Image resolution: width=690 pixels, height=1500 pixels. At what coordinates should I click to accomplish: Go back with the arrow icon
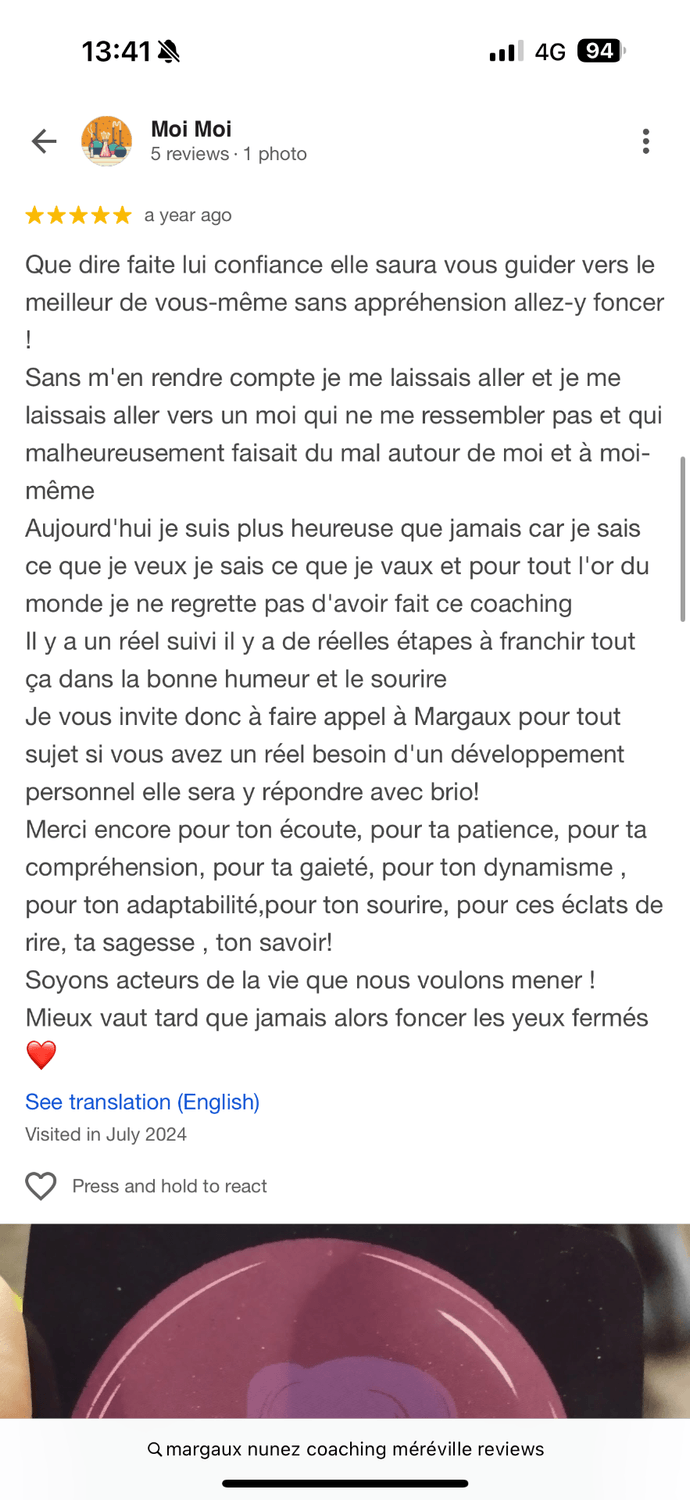click(x=44, y=141)
